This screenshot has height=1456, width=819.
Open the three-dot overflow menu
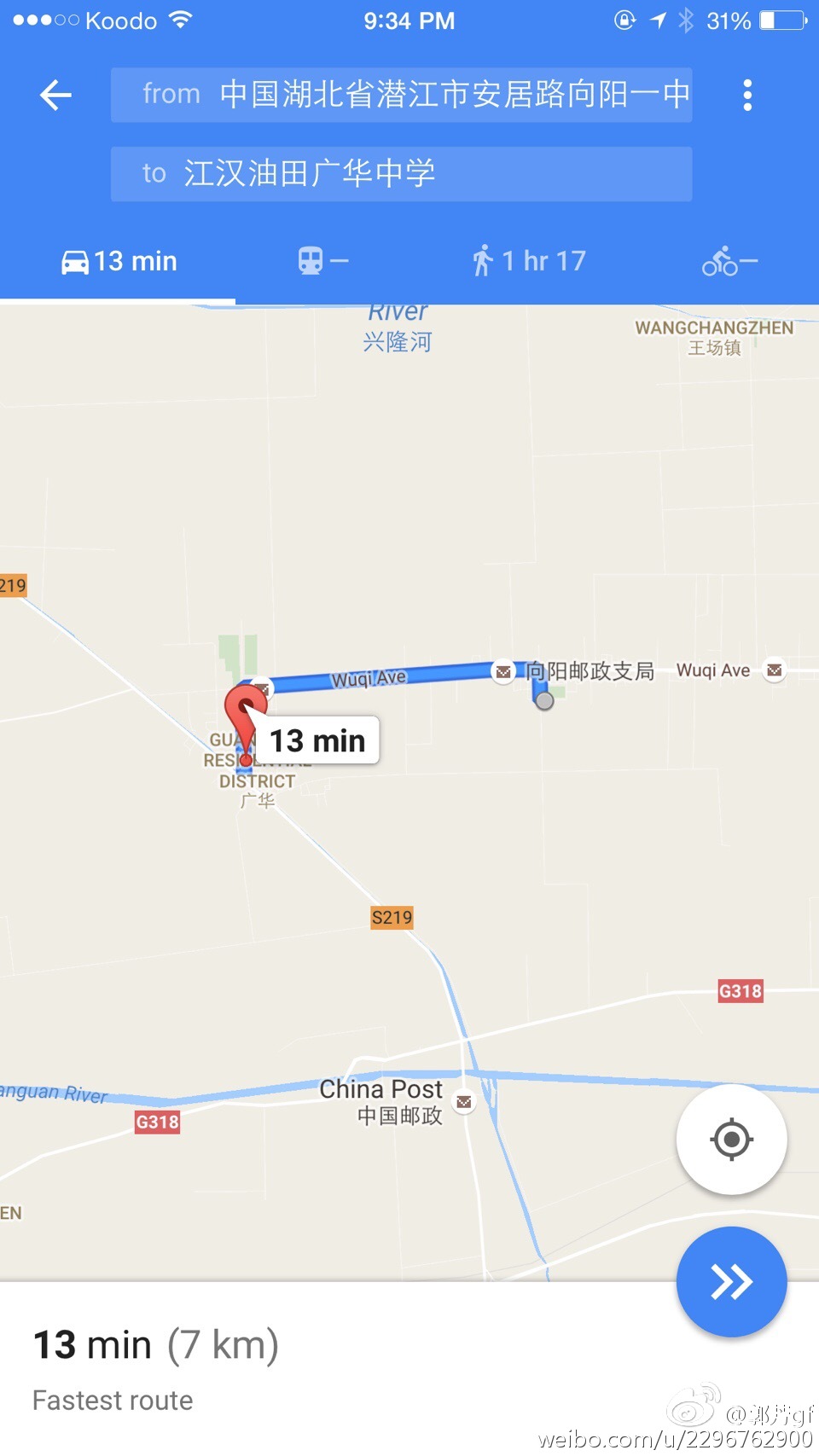point(747,95)
